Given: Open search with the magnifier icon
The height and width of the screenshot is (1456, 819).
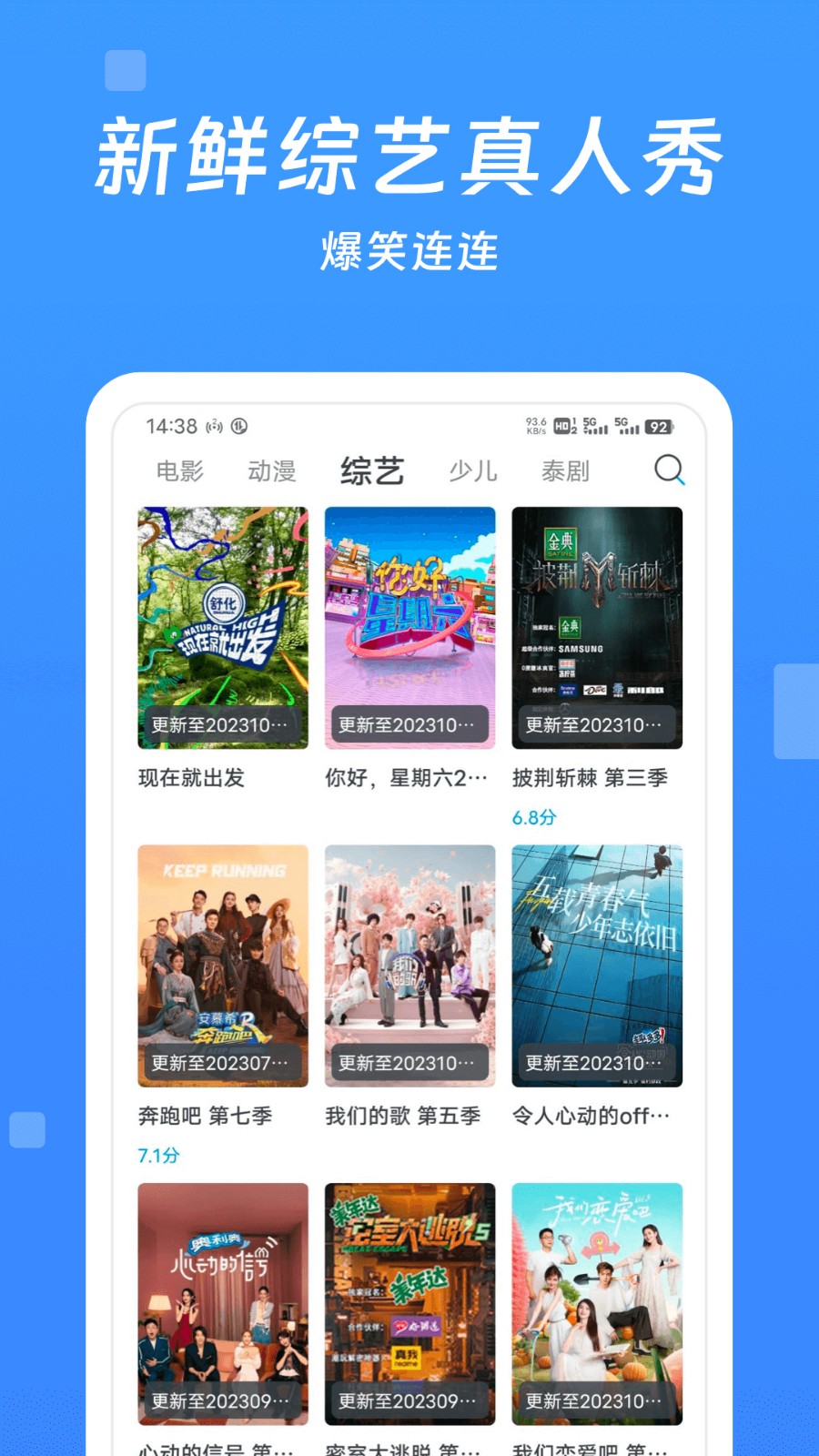Looking at the screenshot, I should coord(671,470).
